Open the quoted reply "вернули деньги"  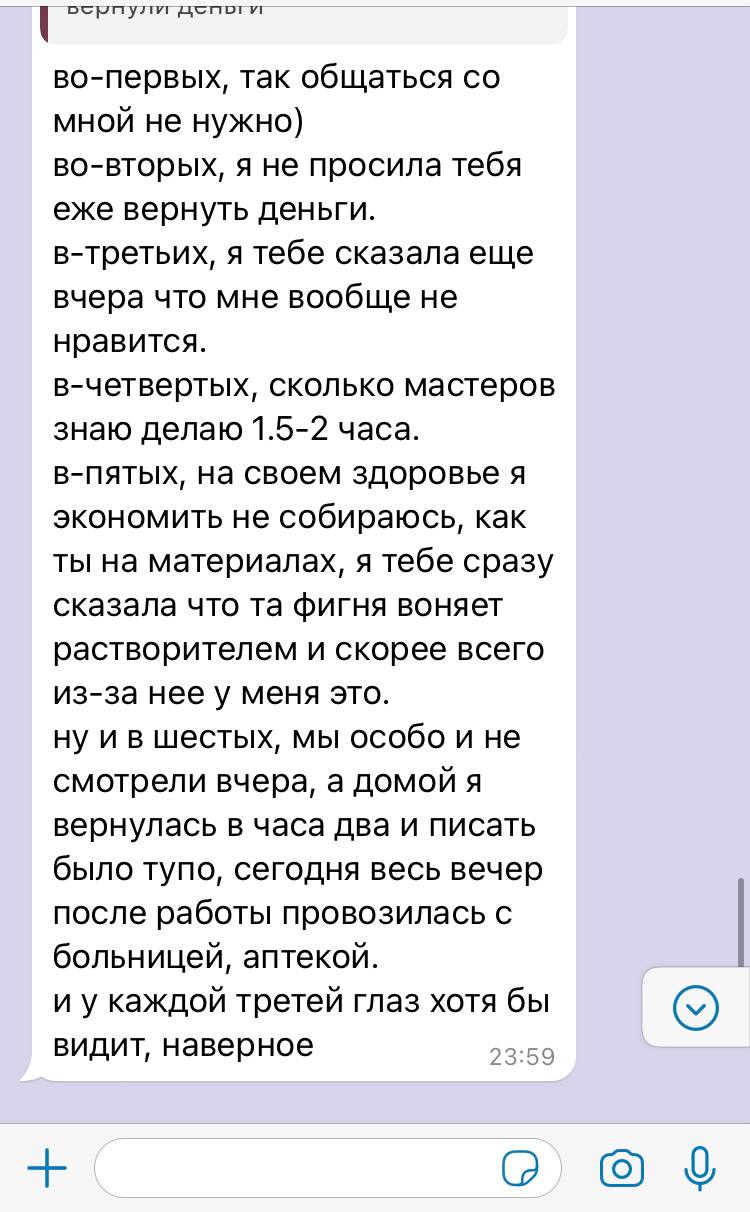[x=304, y=20]
